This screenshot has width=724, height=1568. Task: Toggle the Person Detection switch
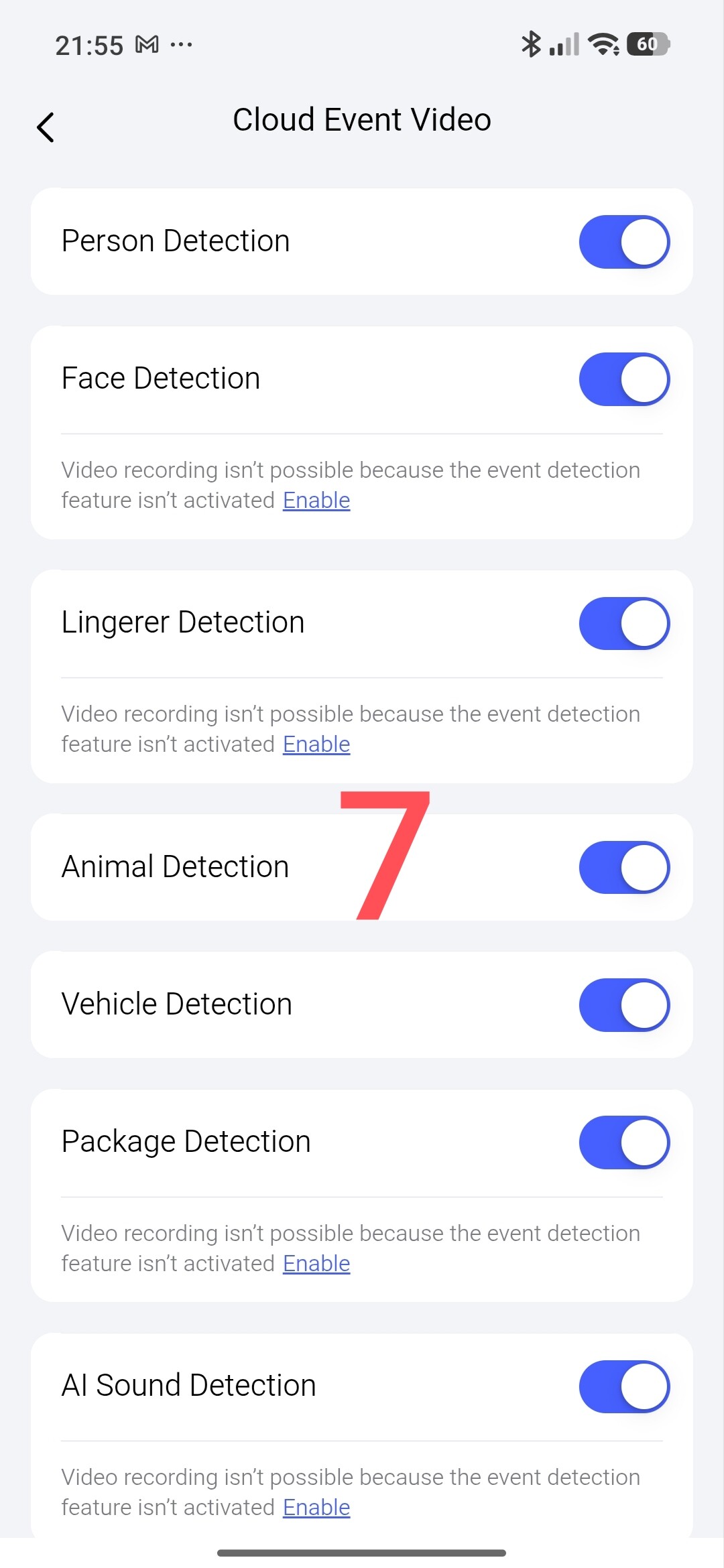click(x=624, y=242)
